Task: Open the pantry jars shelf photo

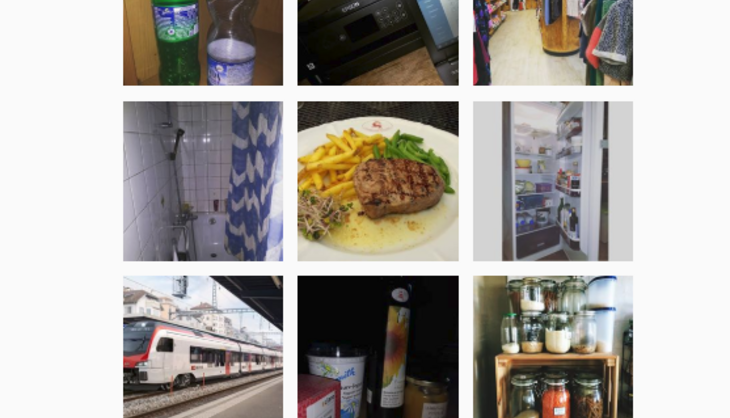Action: (553, 347)
